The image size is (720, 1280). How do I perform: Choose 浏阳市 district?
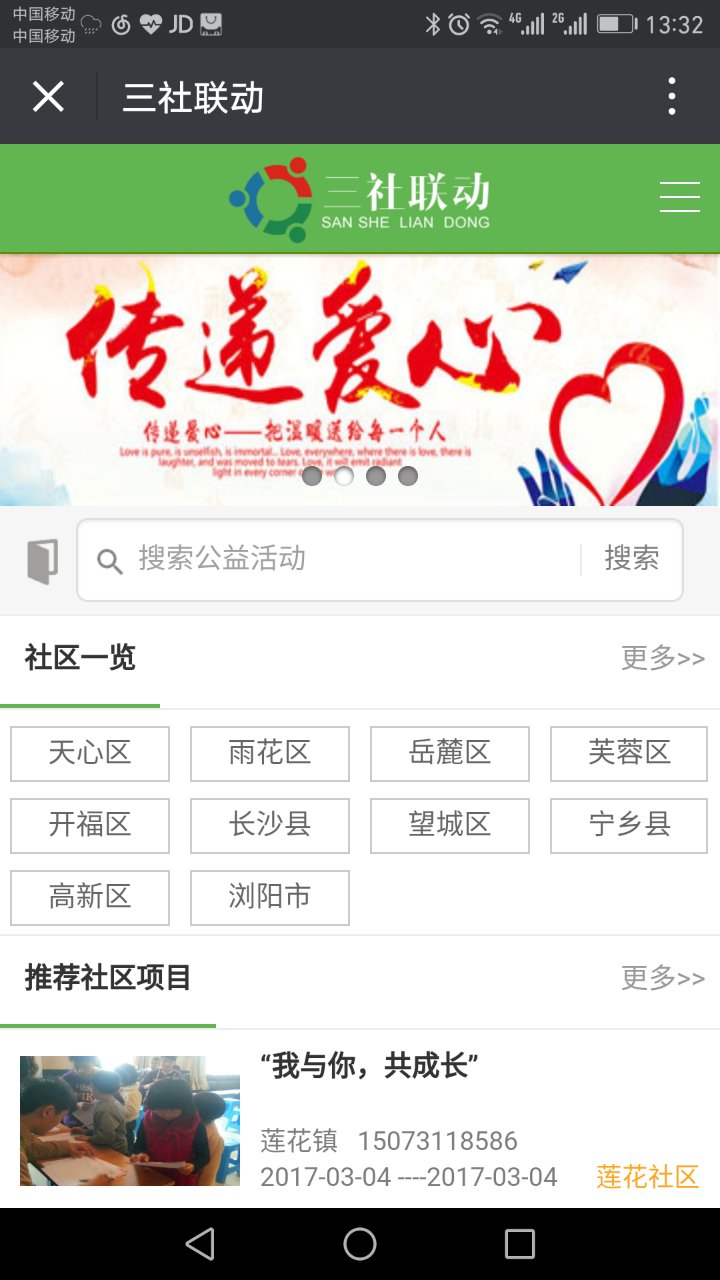[270, 897]
